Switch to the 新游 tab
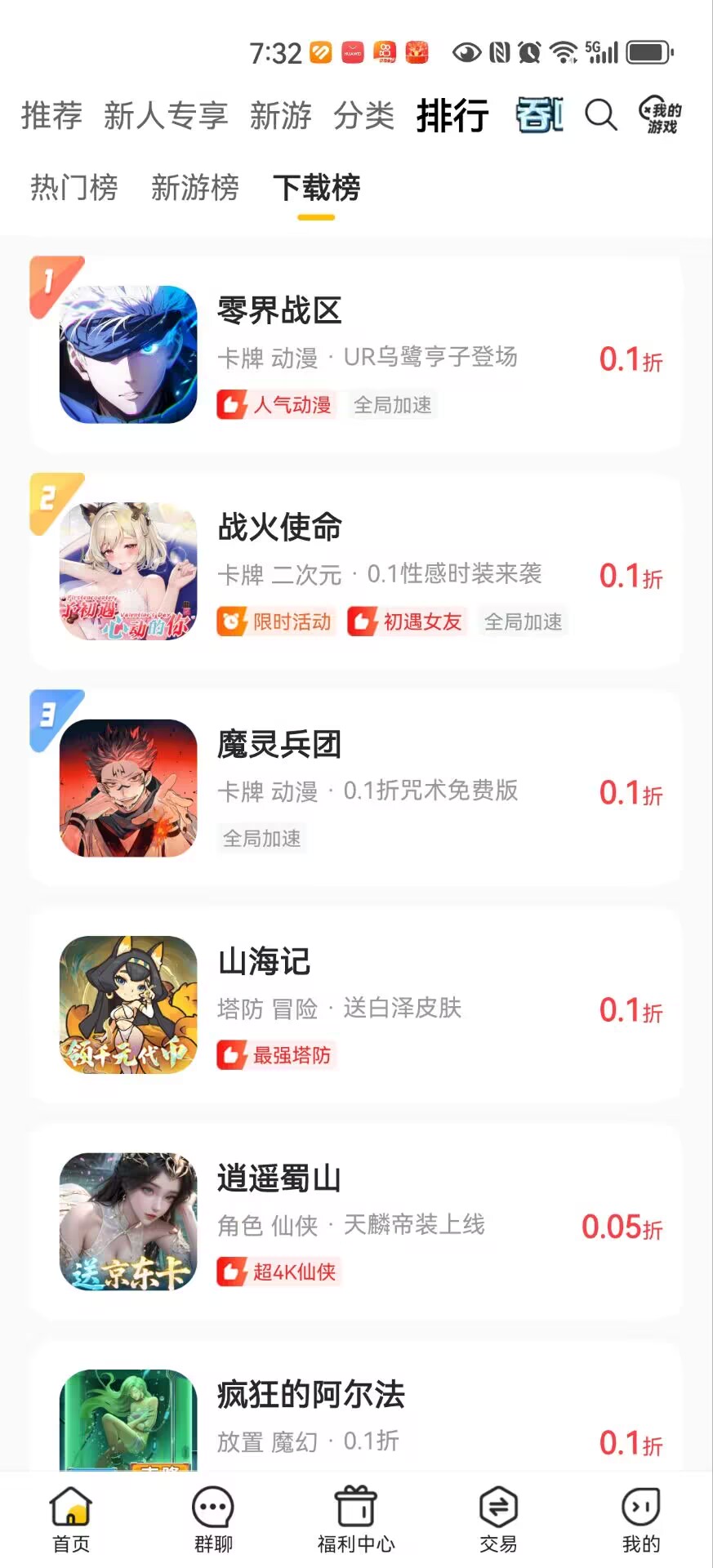The width and height of the screenshot is (713, 1568). pyautogui.click(x=280, y=115)
